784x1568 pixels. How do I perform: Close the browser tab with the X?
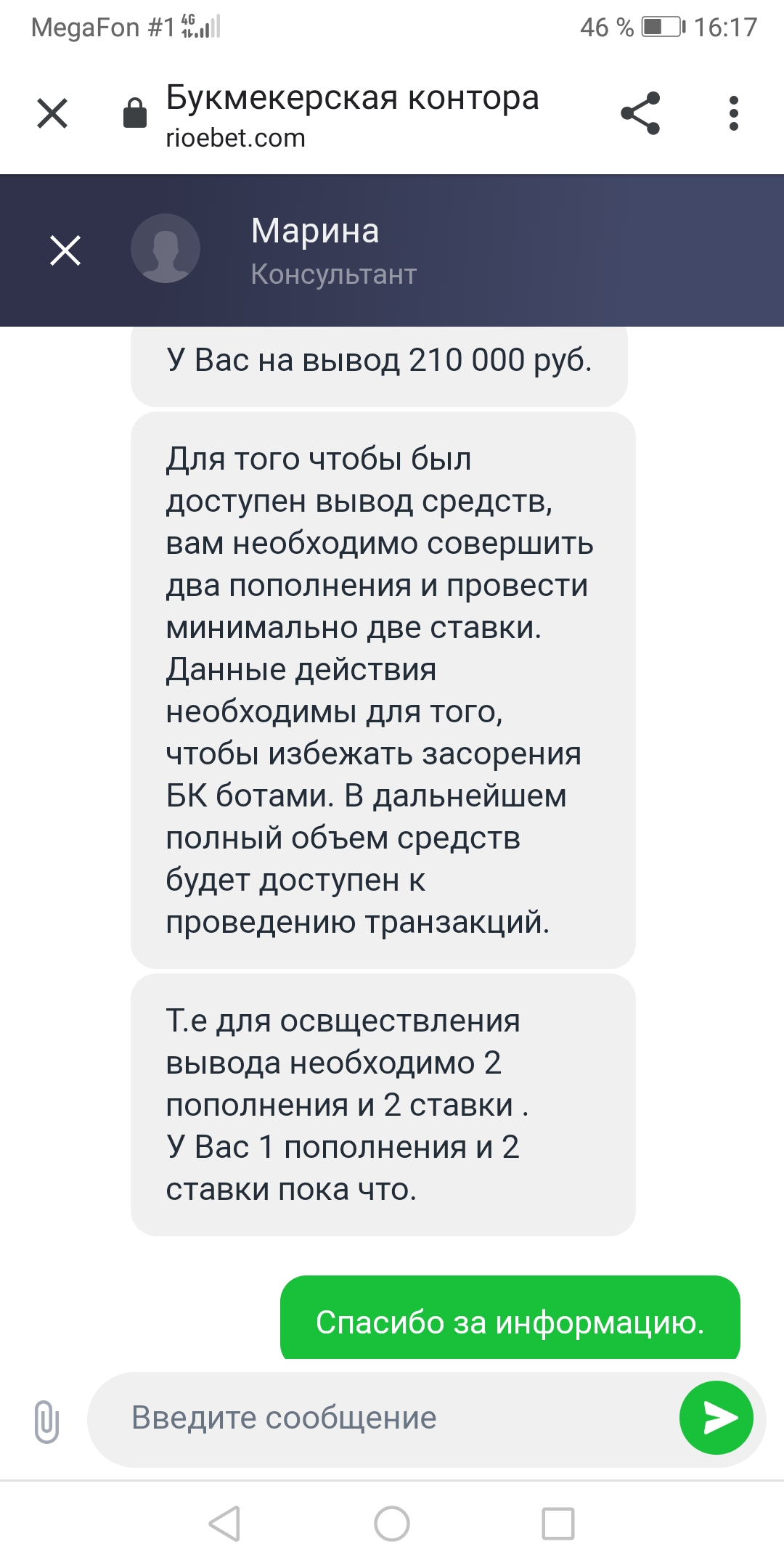(52, 113)
